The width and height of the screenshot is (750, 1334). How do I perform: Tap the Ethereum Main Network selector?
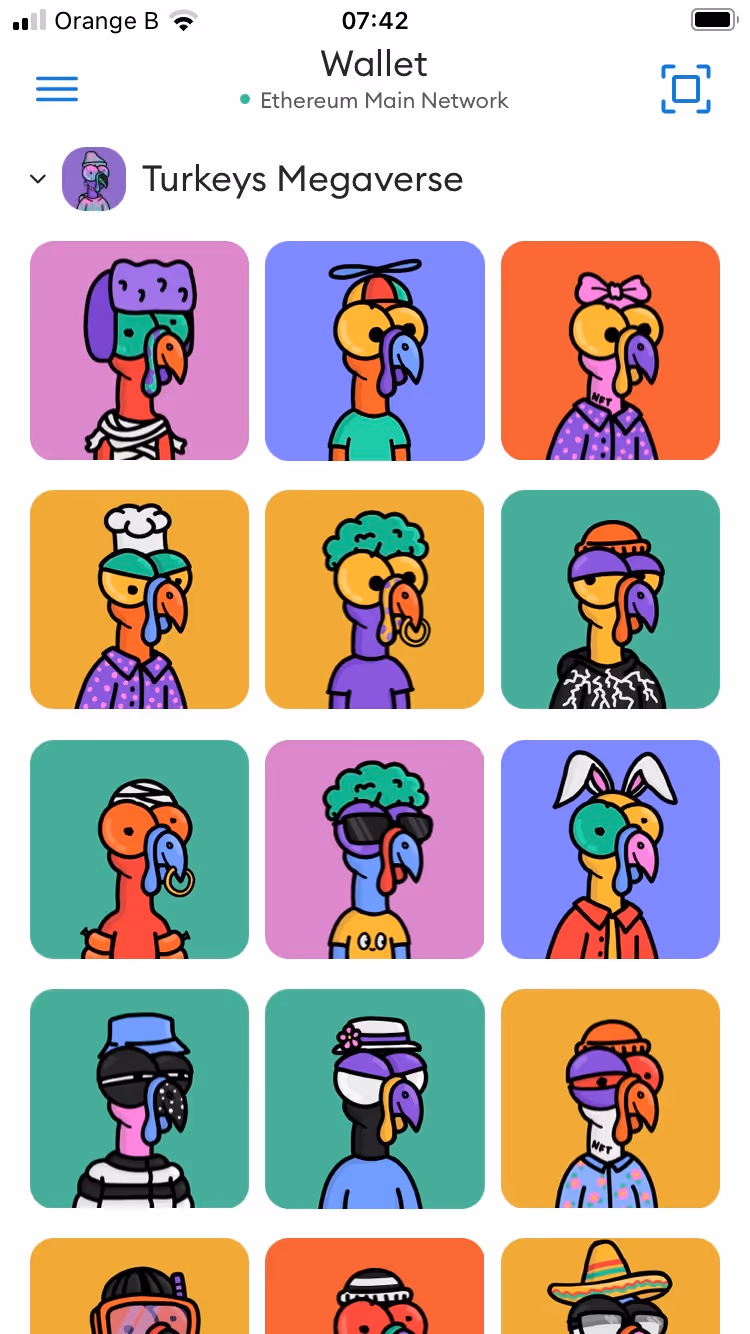pyautogui.click(x=375, y=101)
